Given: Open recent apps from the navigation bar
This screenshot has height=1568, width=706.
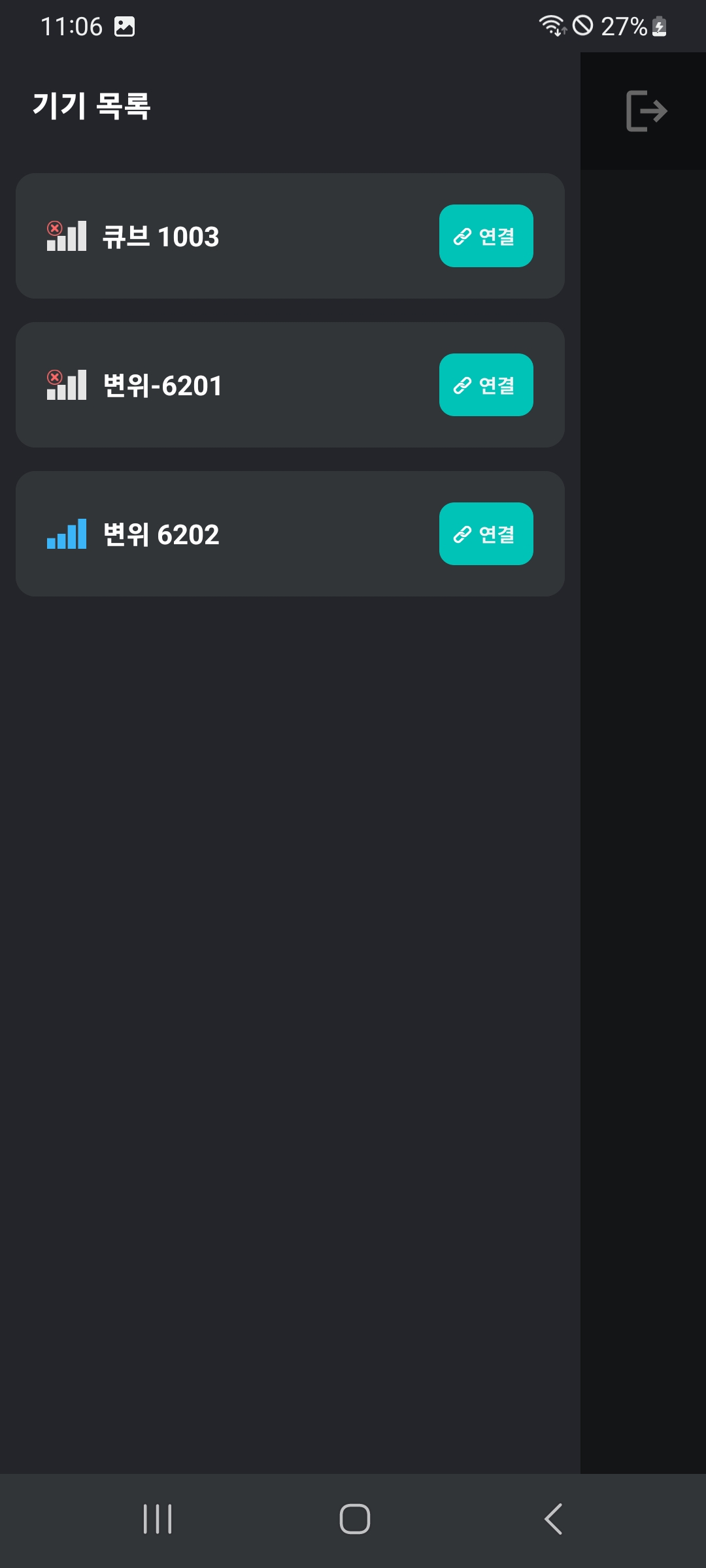Looking at the screenshot, I should click(x=158, y=1519).
